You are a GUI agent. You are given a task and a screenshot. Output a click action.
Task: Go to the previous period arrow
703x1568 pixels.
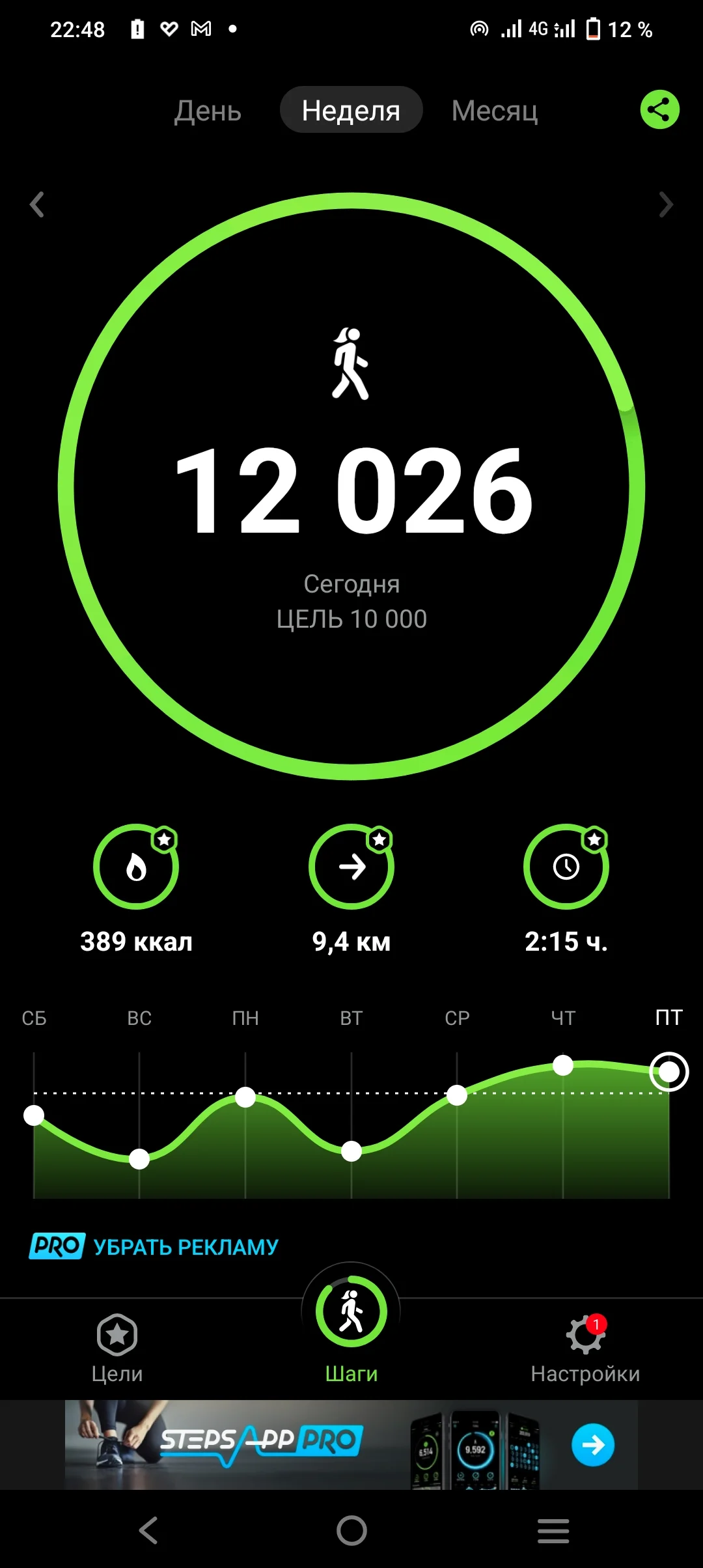coord(37,204)
